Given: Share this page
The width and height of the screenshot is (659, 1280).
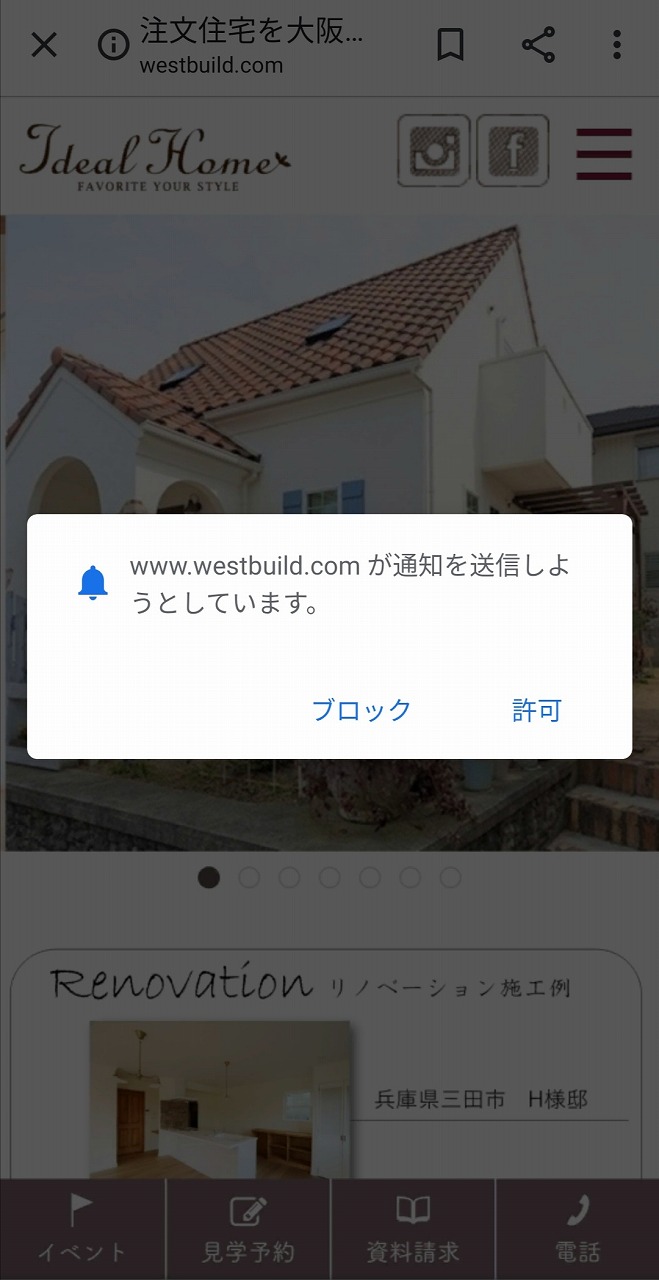Looking at the screenshot, I should (538, 45).
